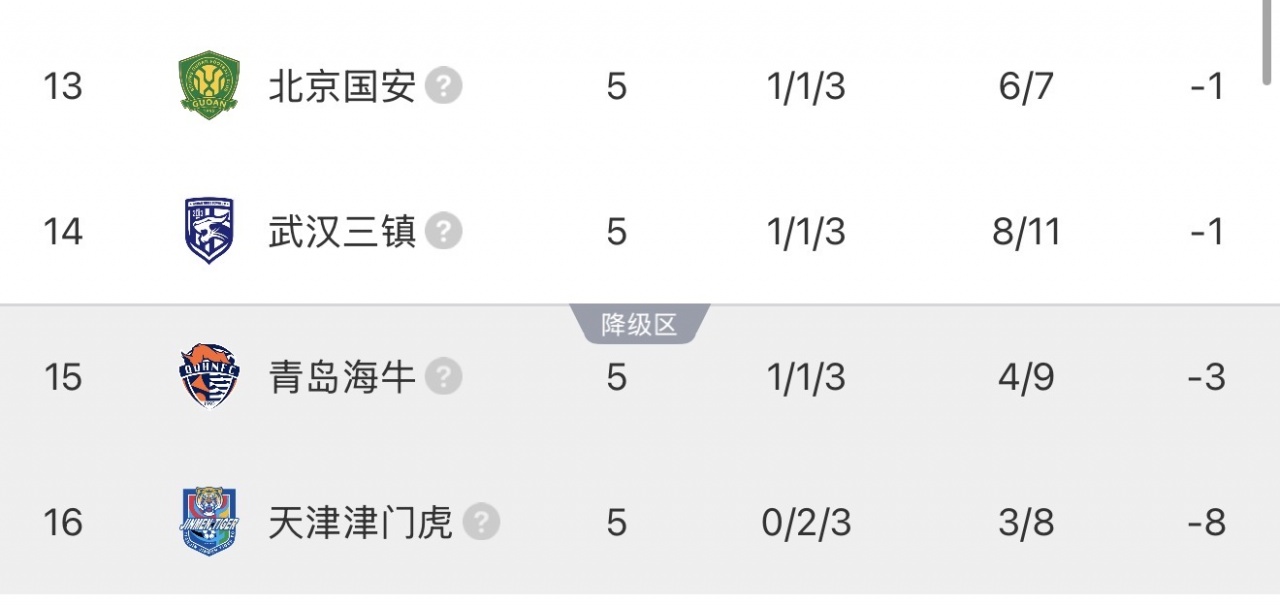Tap the question mark beside 青岛海牛
The image size is (1280, 606).
point(443,378)
